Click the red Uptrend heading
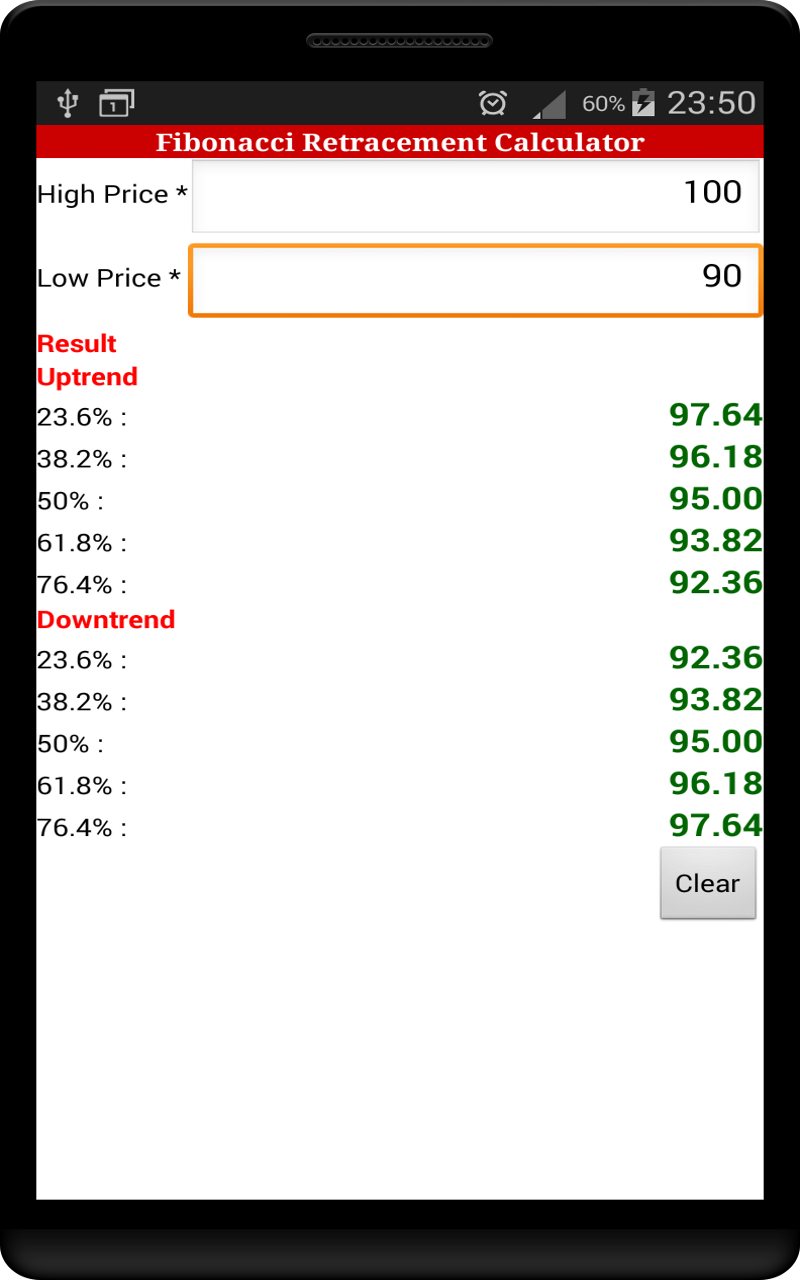Image resolution: width=800 pixels, height=1280 pixels. [x=87, y=377]
